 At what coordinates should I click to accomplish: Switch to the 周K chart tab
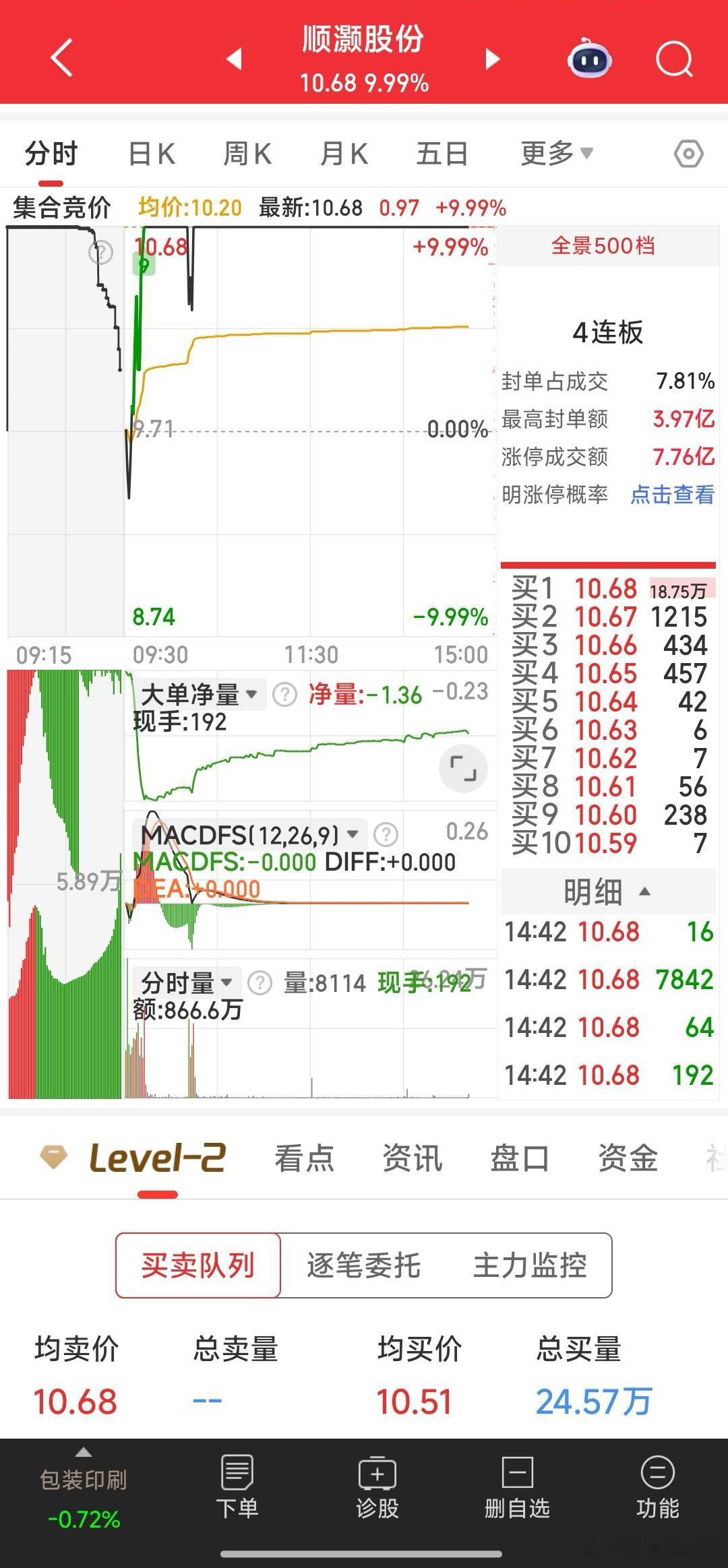[x=247, y=154]
